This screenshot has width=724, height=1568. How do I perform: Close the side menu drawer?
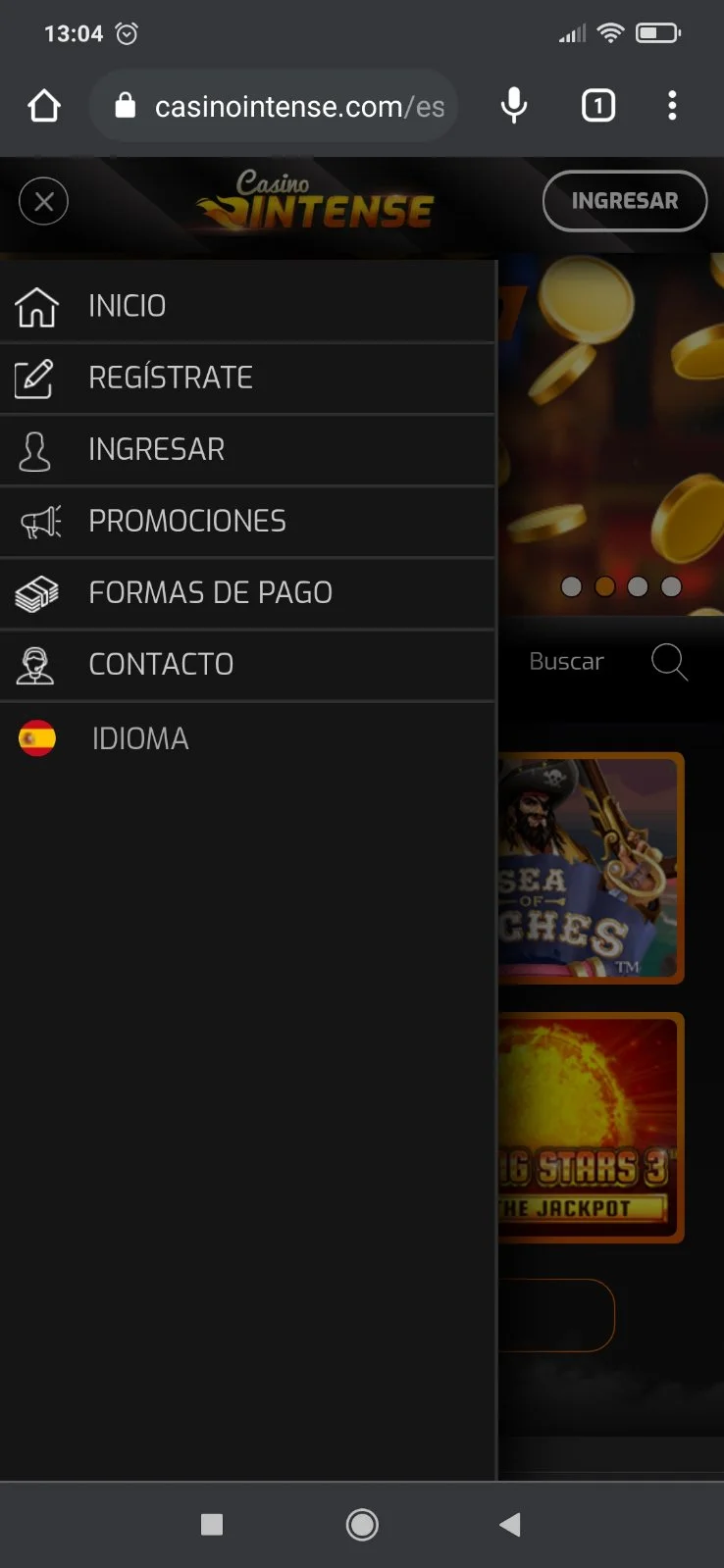coord(43,202)
